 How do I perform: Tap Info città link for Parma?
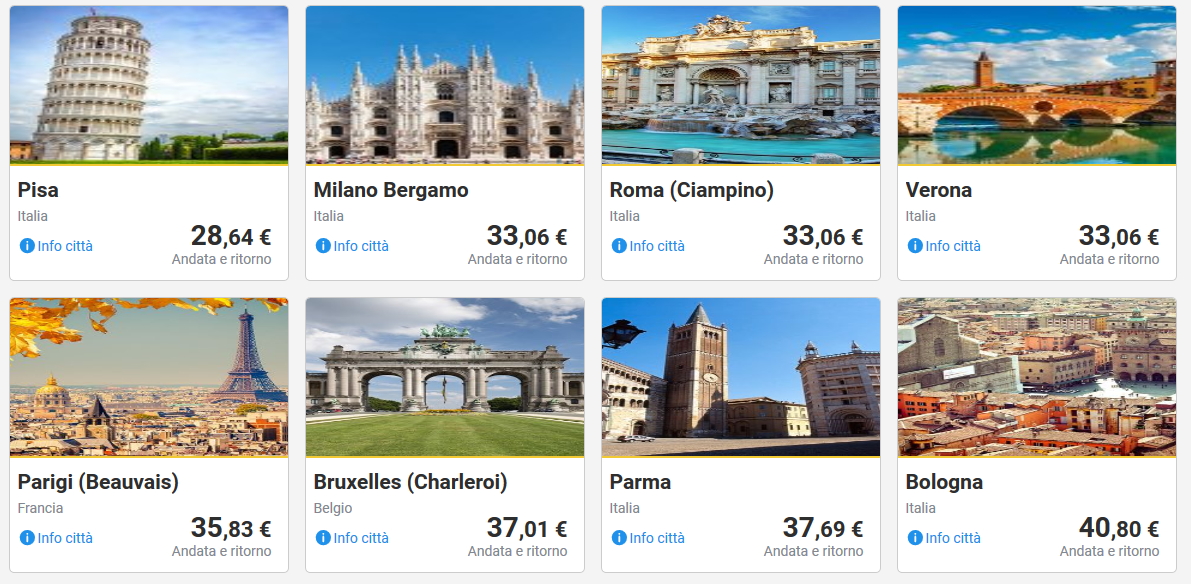(x=656, y=538)
